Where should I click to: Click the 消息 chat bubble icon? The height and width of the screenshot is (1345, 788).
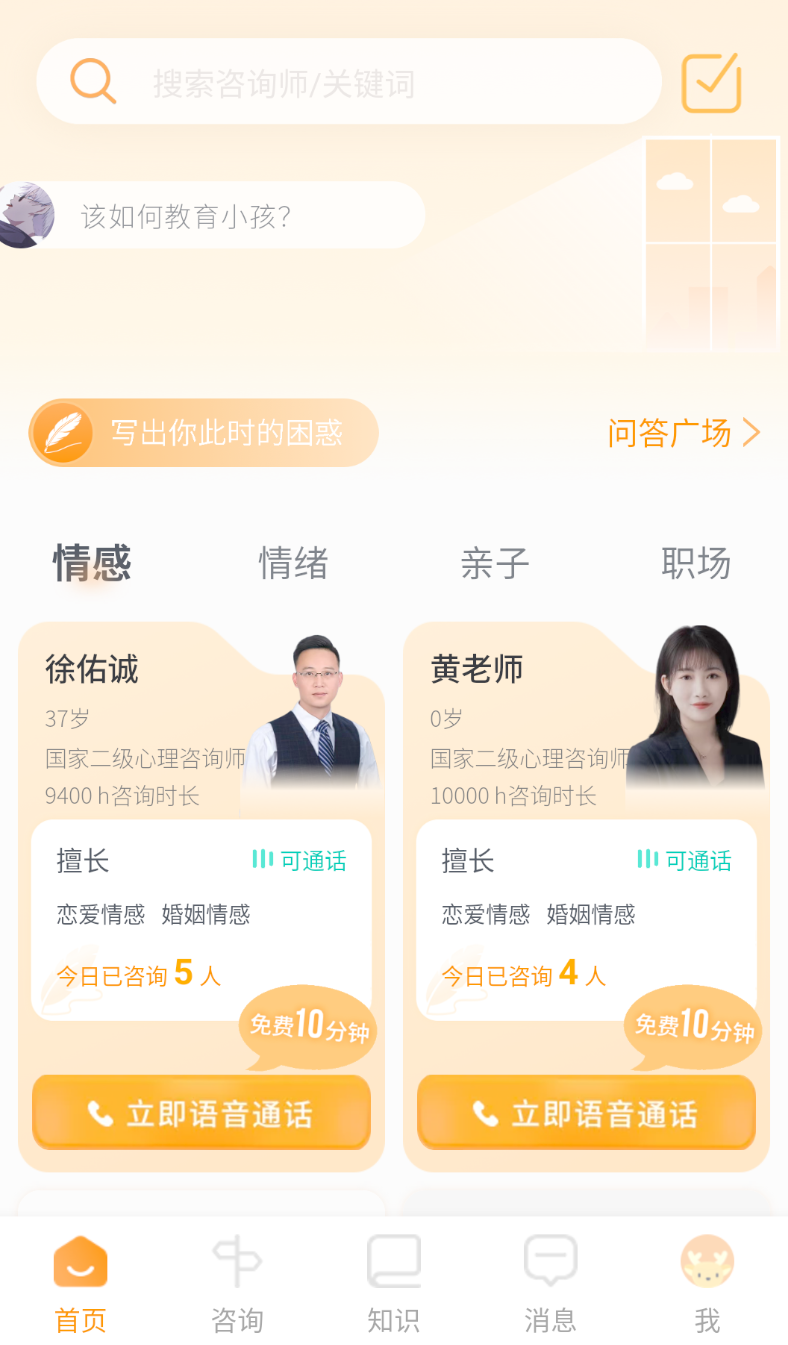click(550, 1262)
